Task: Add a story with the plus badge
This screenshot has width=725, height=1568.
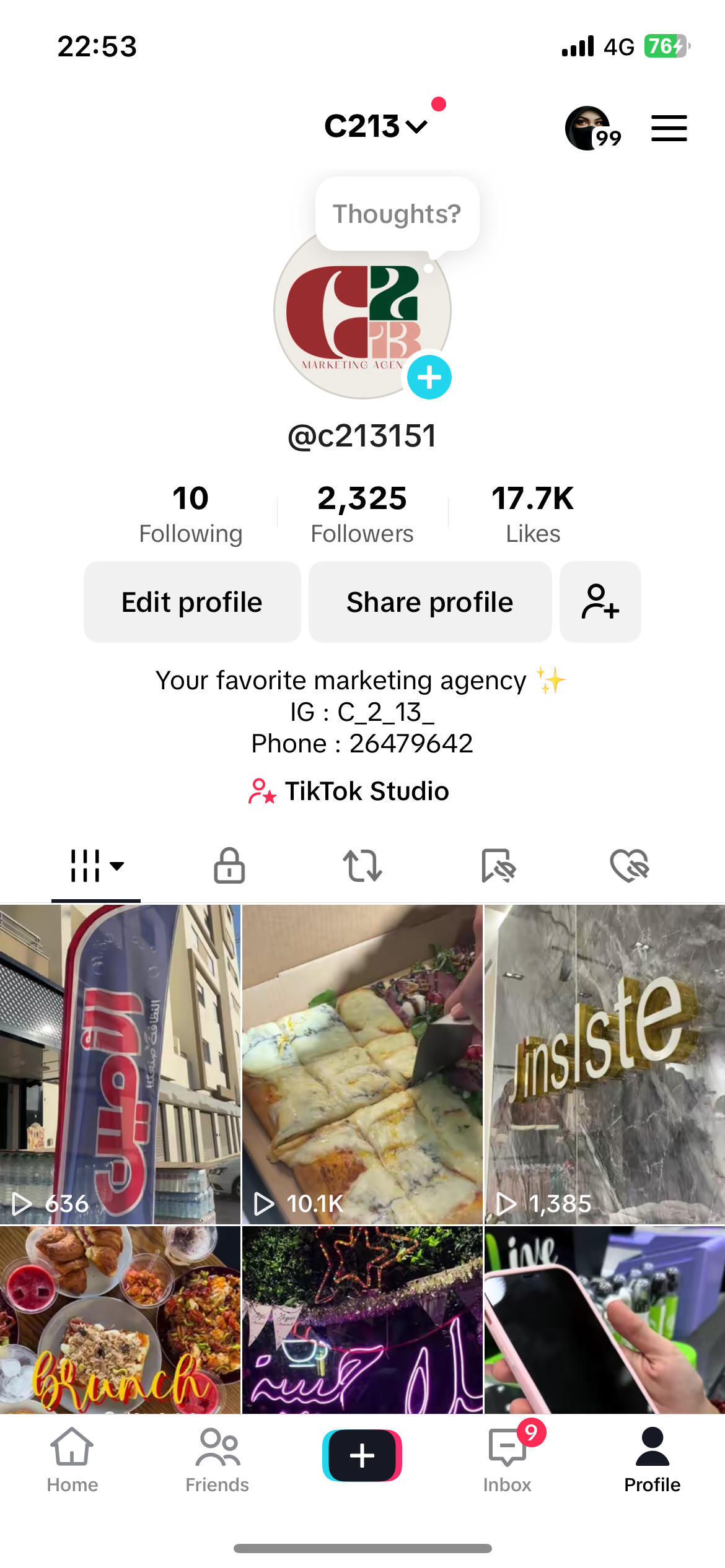Action: point(429,377)
